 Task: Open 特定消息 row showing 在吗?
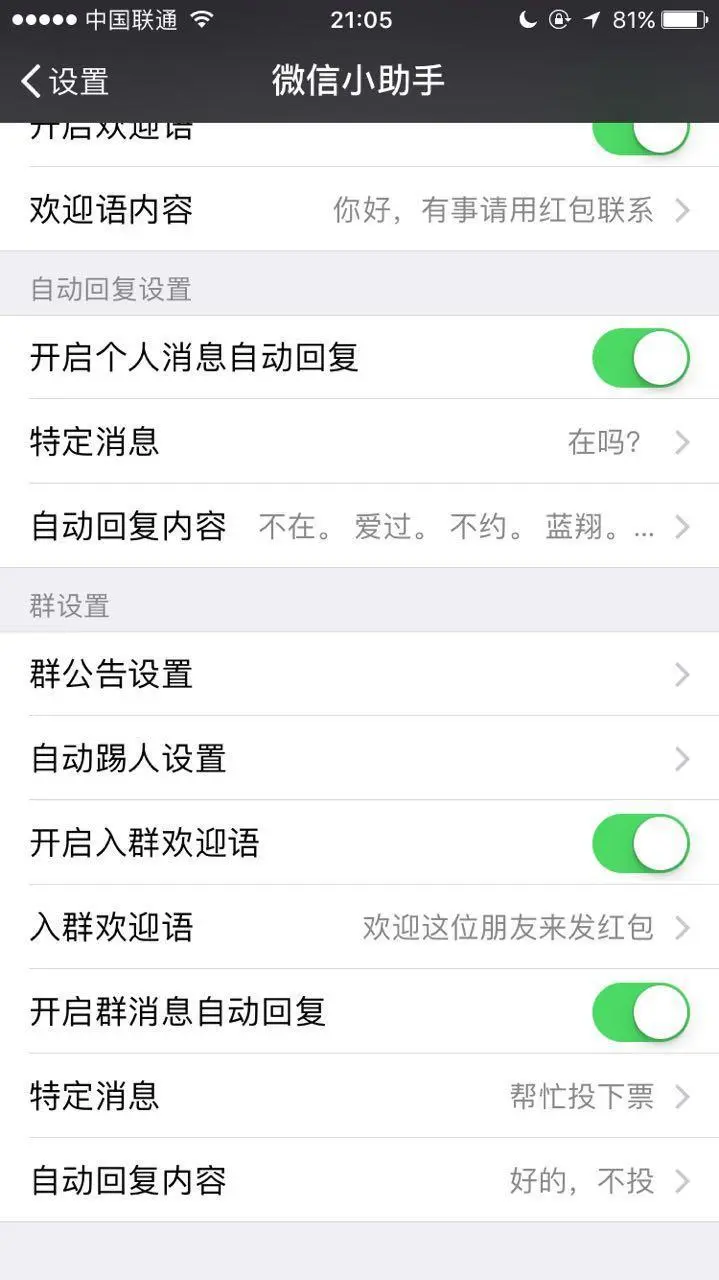[x=360, y=442]
